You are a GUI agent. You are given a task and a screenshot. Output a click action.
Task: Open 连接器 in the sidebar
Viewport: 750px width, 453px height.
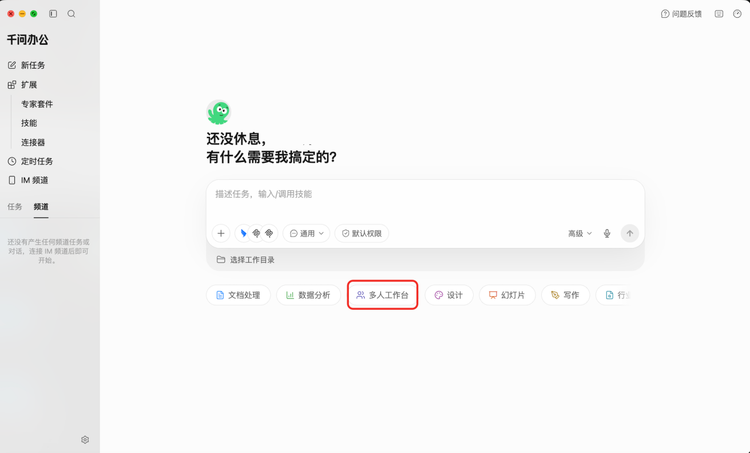click(x=33, y=142)
